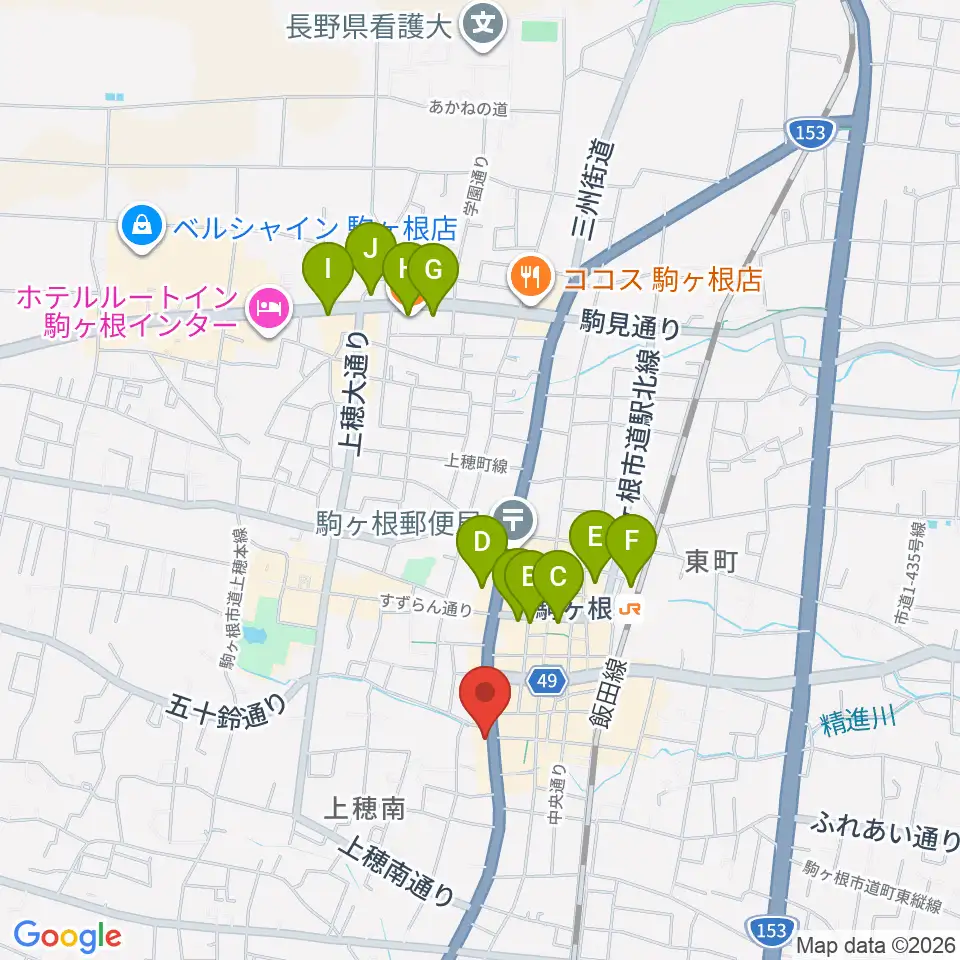This screenshot has width=960, height=960.
Task: Select green marker E
Action: click(x=594, y=537)
